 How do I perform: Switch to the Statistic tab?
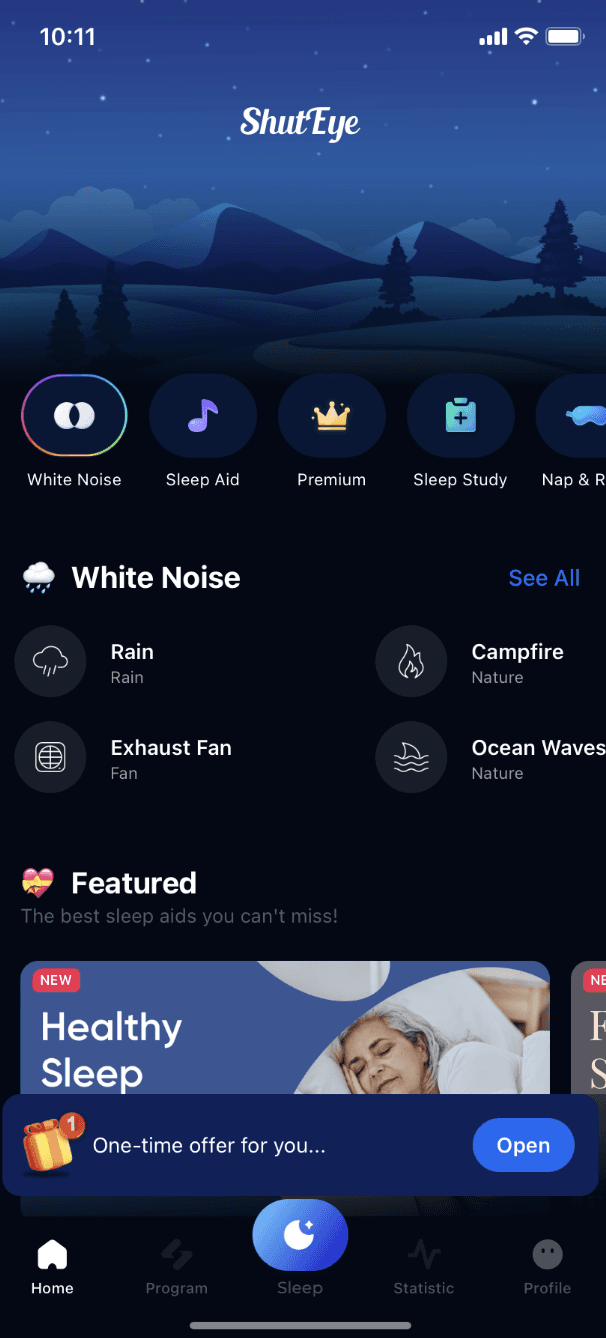tap(423, 1266)
